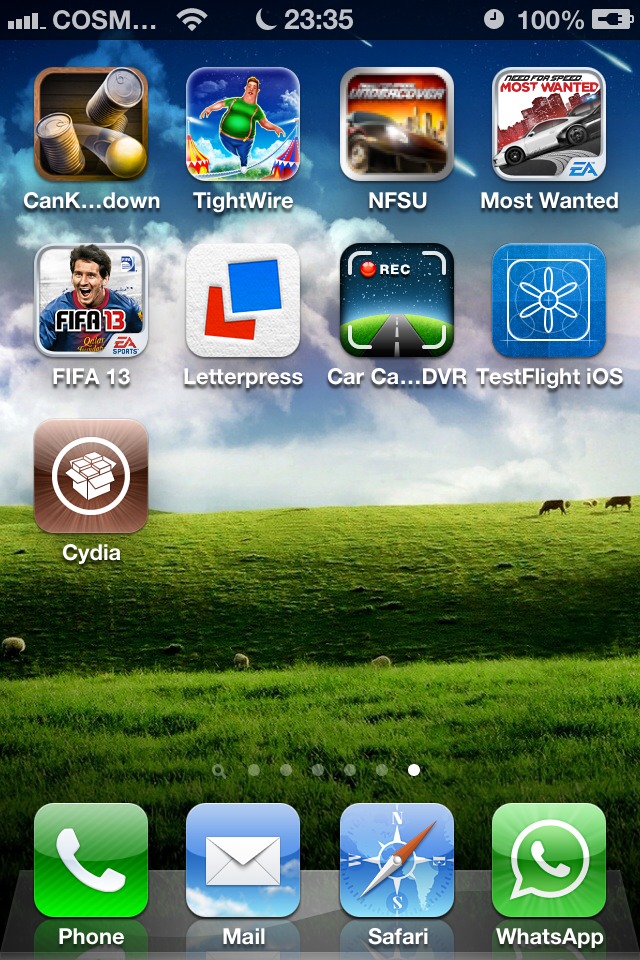
Task: Tap the home screen page indicator dots
Action: (317, 770)
